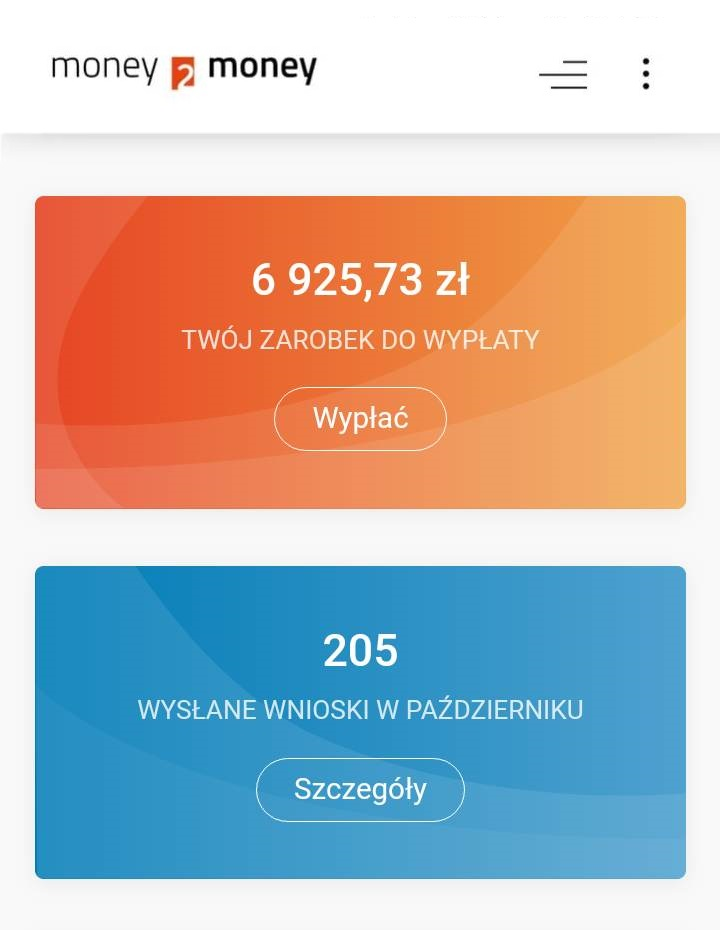Tap the Wypłać payout button
Image resolution: width=720 pixels, height=930 pixels.
(360, 418)
